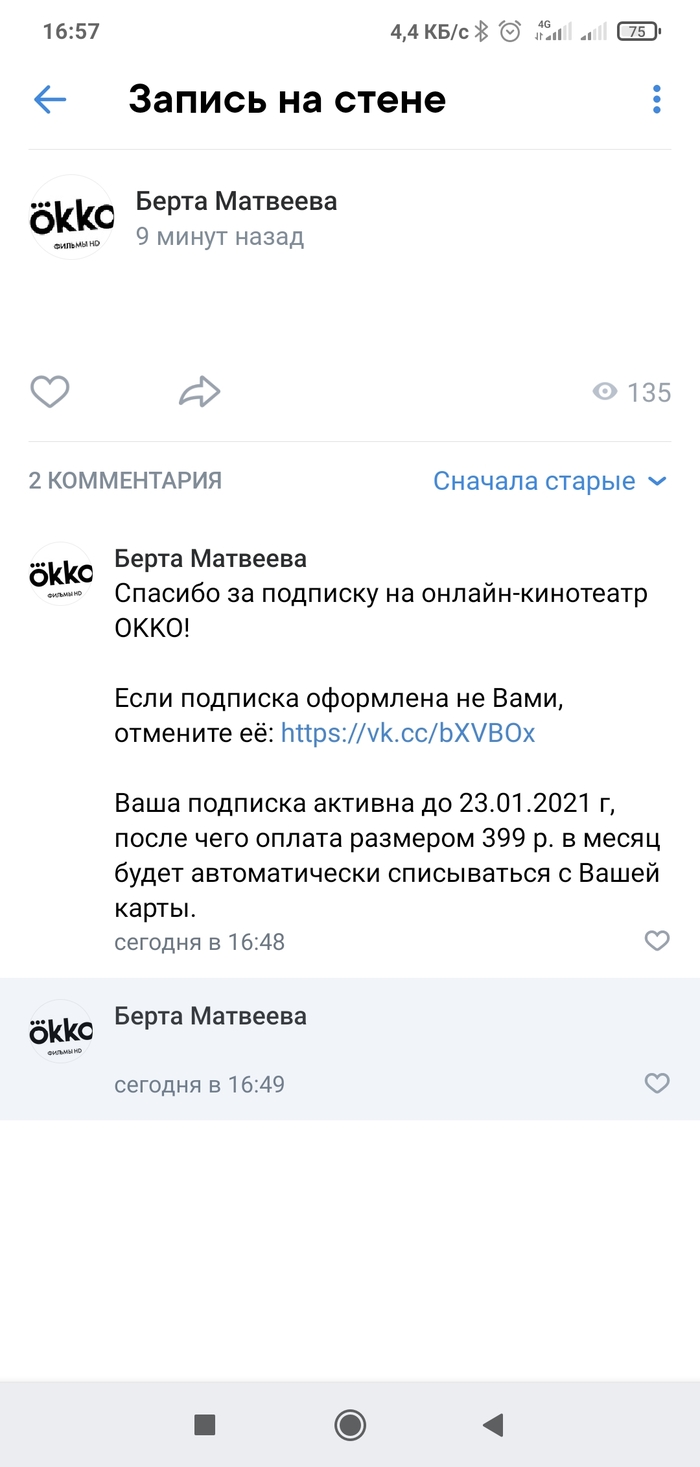Open the three-dot overflow menu
Screen dimensions: 700x1467
[x=657, y=99]
